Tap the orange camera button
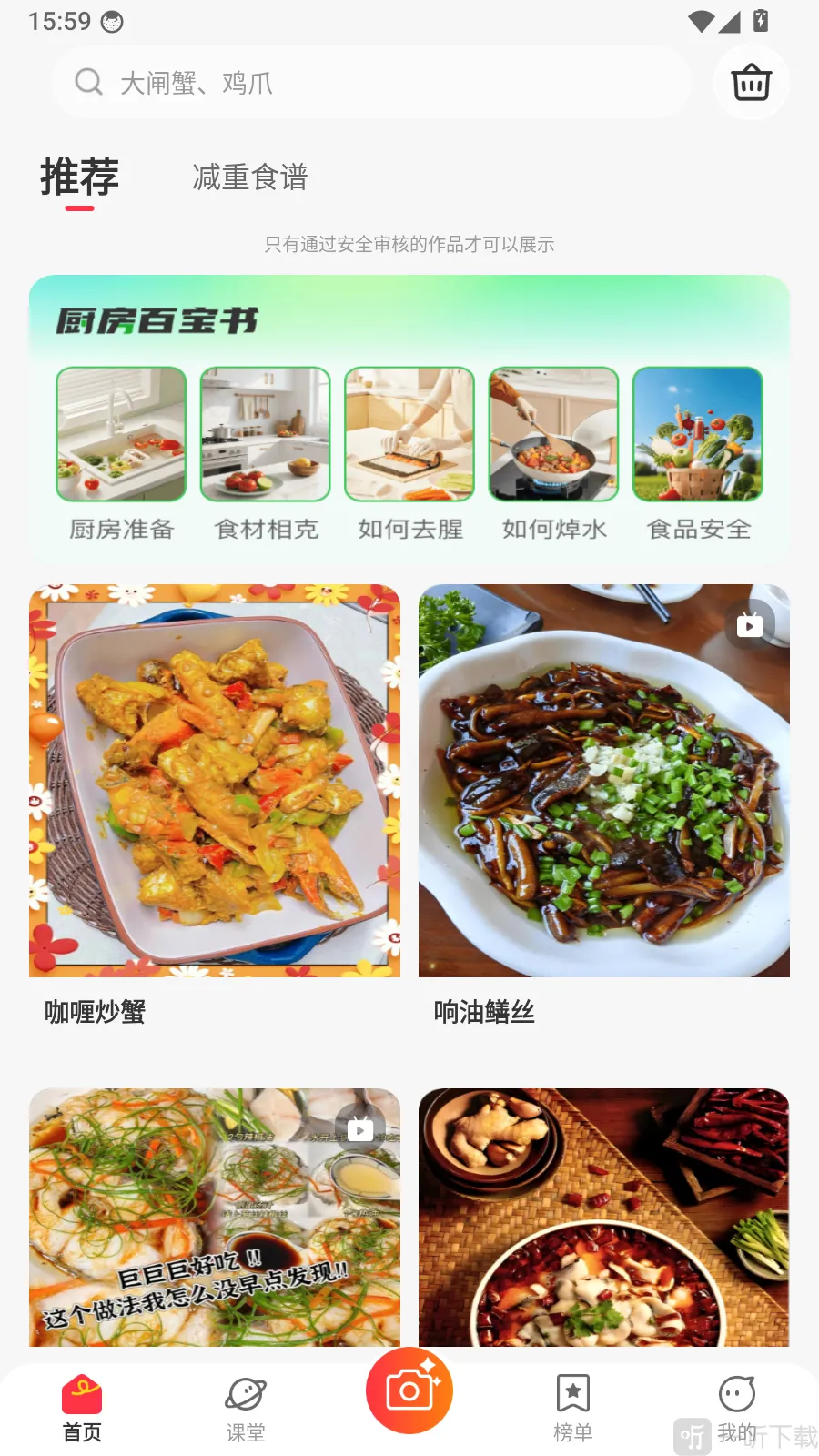This screenshot has height=1456, width=819. (x=409, y=1390)
